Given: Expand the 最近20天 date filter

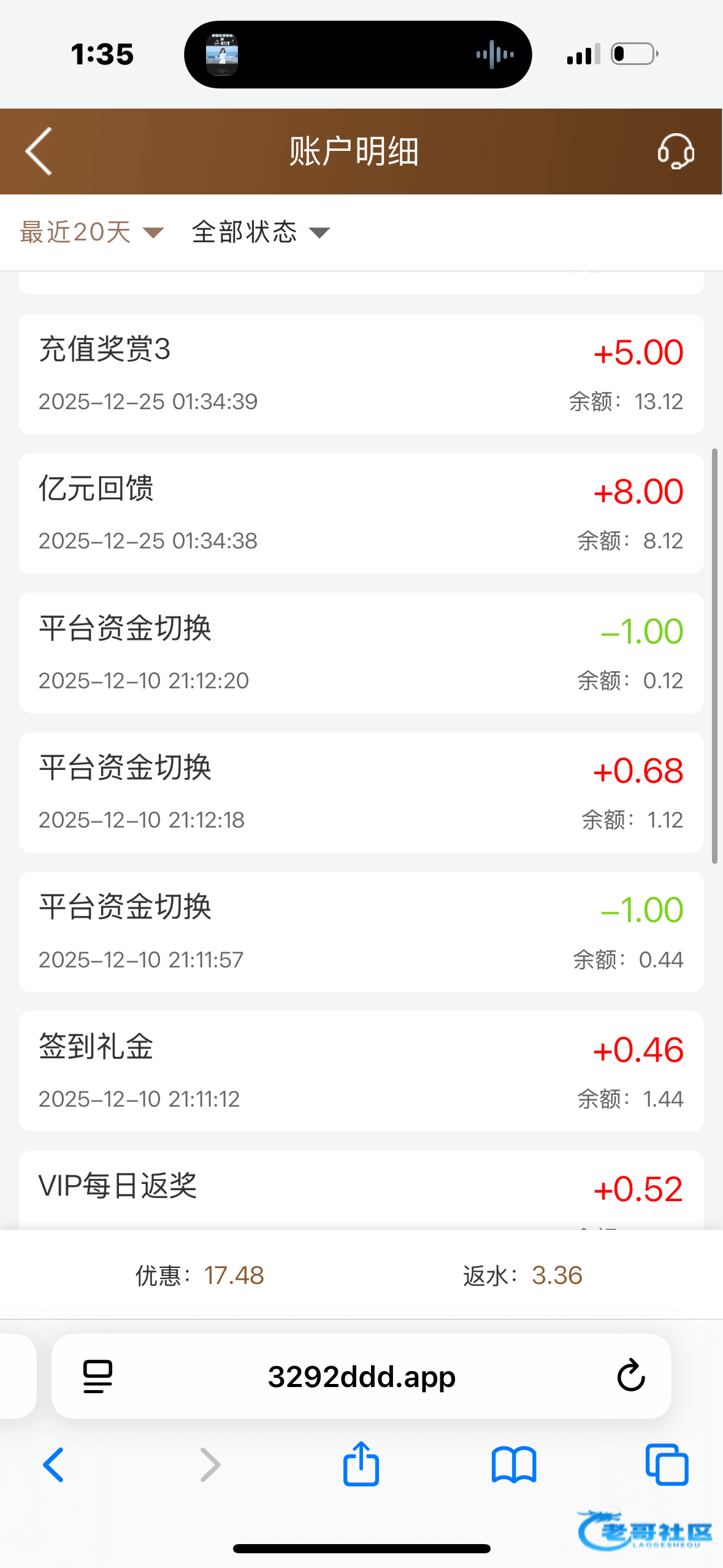Looking at the screenshot, I should [x=92, y=233].
